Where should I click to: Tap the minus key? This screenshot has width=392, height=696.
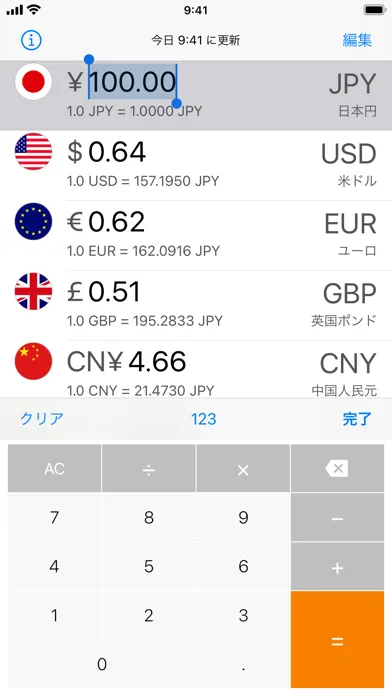pos(337,518)
